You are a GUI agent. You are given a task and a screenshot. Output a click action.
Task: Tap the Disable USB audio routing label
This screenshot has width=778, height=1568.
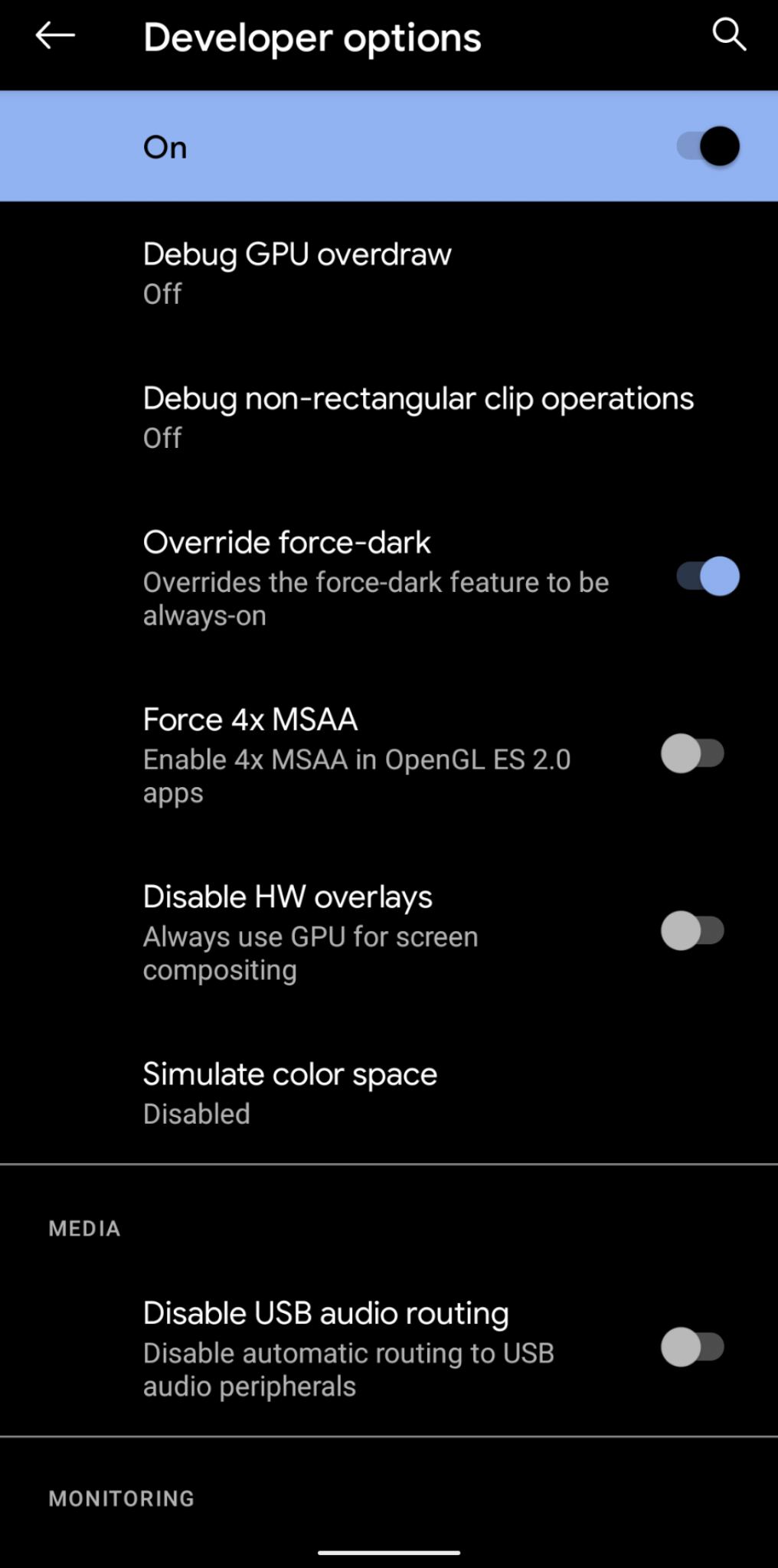325,1312
